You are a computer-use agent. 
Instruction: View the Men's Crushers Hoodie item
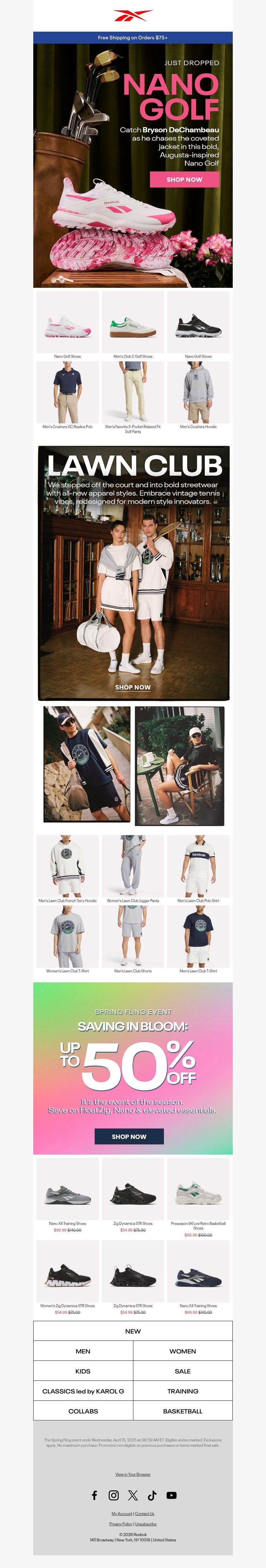pyautogui.click(x=198, y=393)
